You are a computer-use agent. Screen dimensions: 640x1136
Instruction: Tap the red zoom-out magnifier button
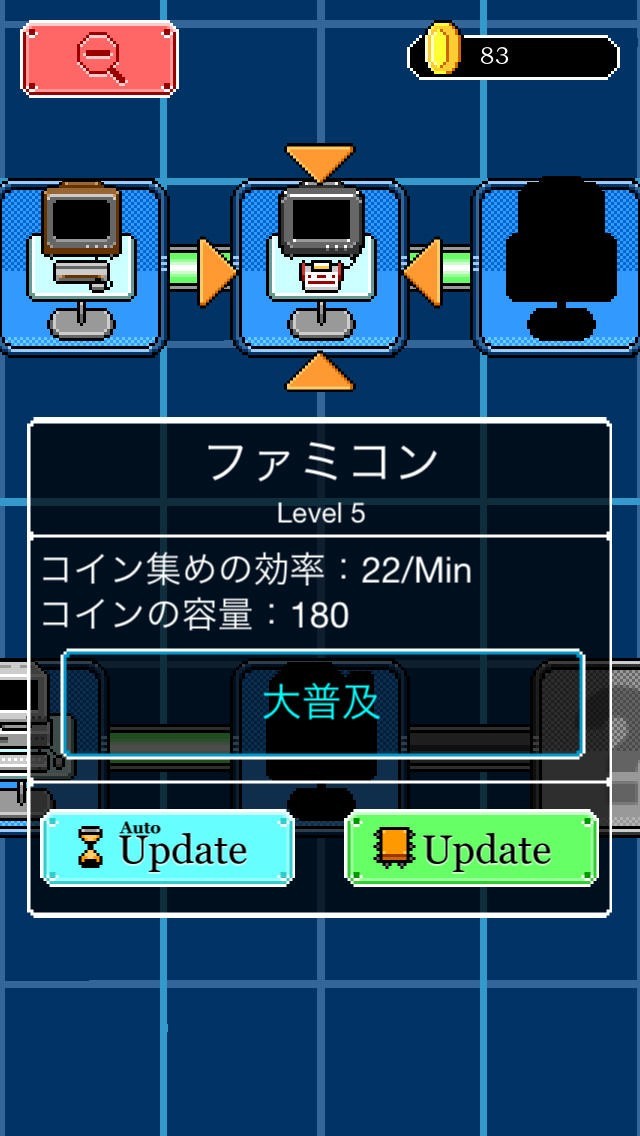click(x=99, y=59)
